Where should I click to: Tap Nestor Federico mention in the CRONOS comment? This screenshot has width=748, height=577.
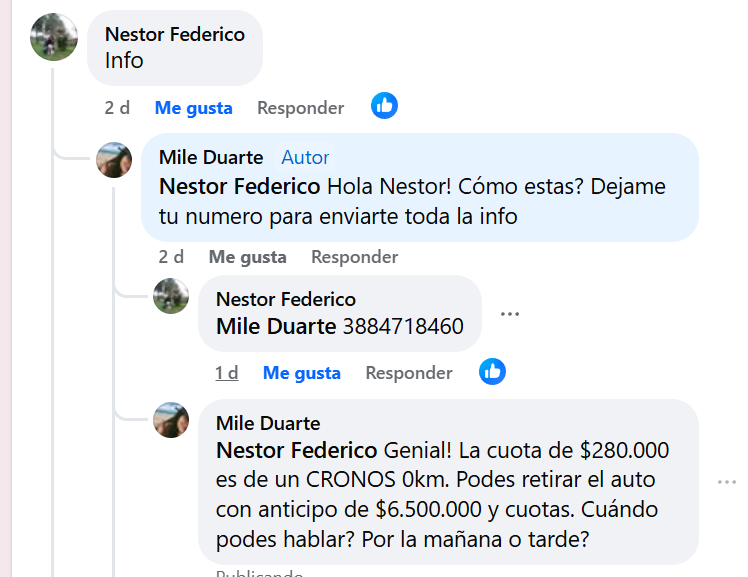pos(296,449)
